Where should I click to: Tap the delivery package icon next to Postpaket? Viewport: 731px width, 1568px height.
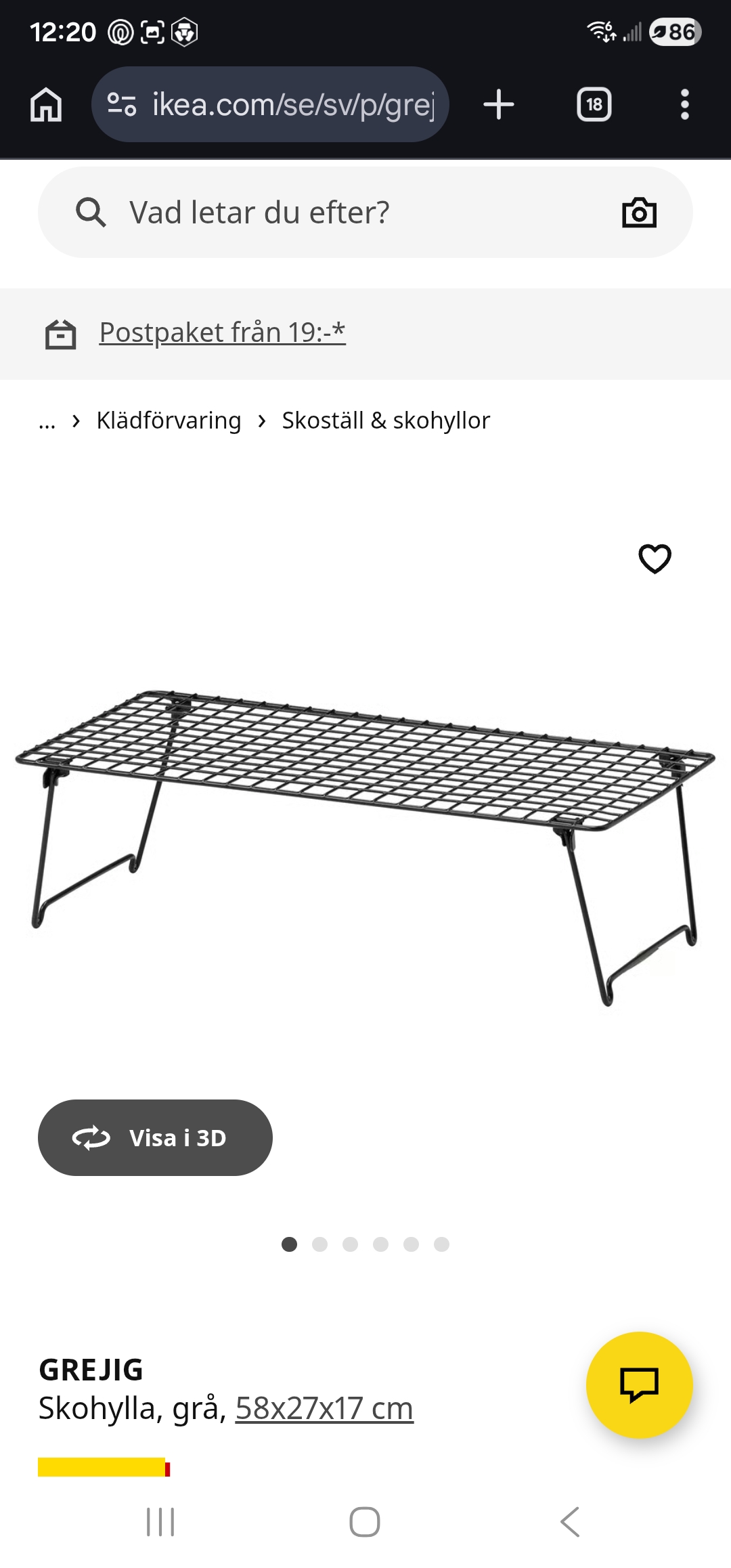60,333
